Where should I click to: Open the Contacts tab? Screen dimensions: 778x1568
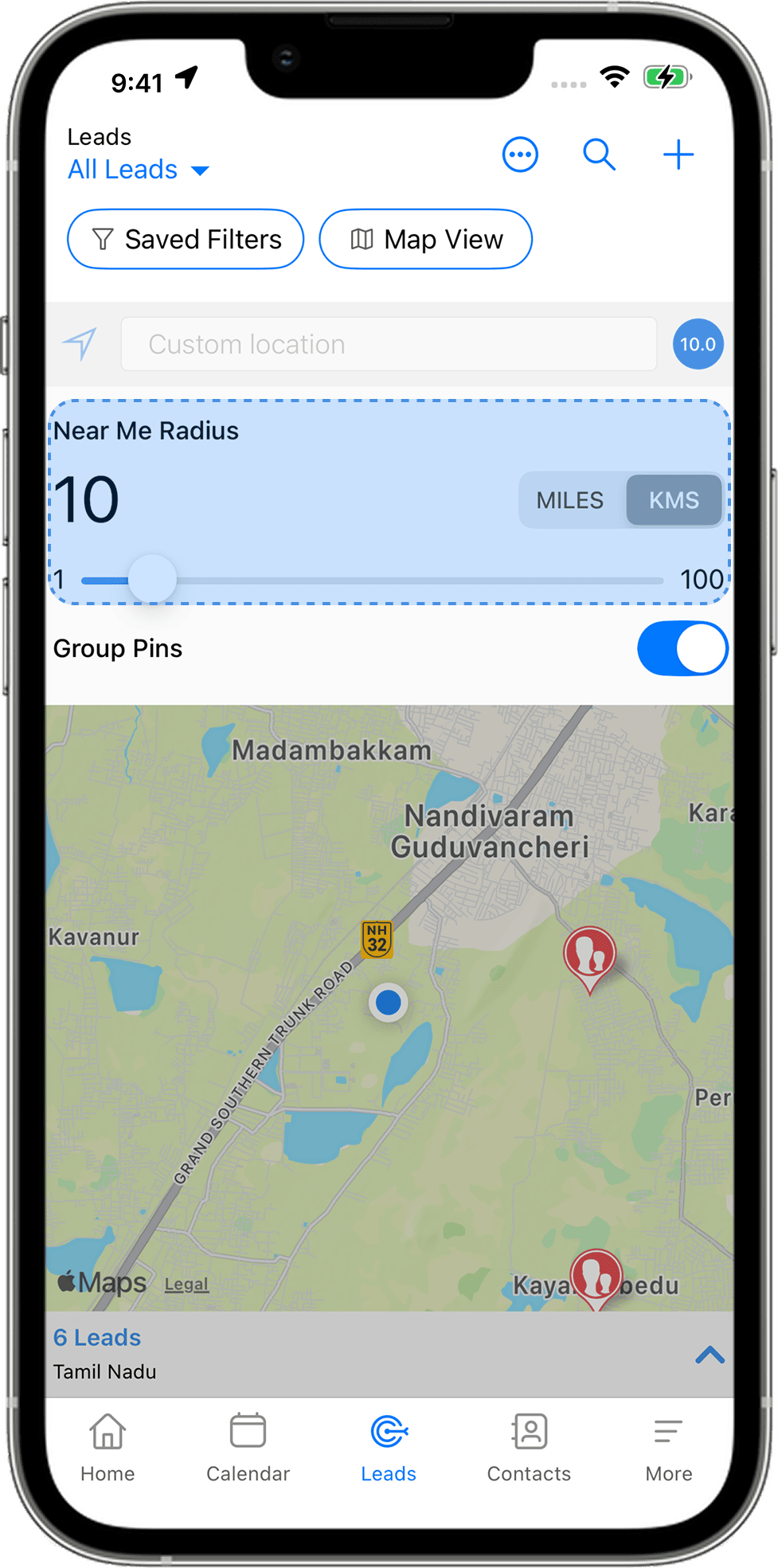pyautogui.click(x=529, y=1448)
